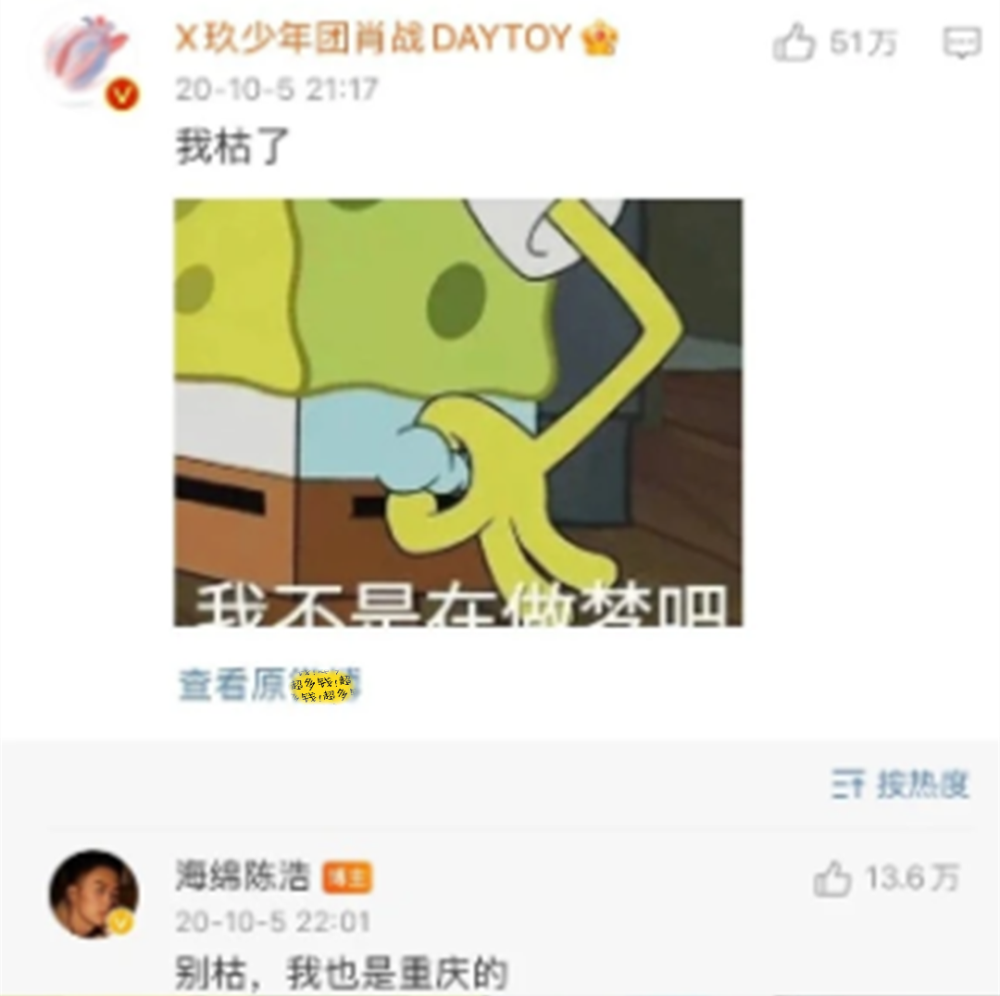Tap the username 海绵陈浩

point(242,875)
